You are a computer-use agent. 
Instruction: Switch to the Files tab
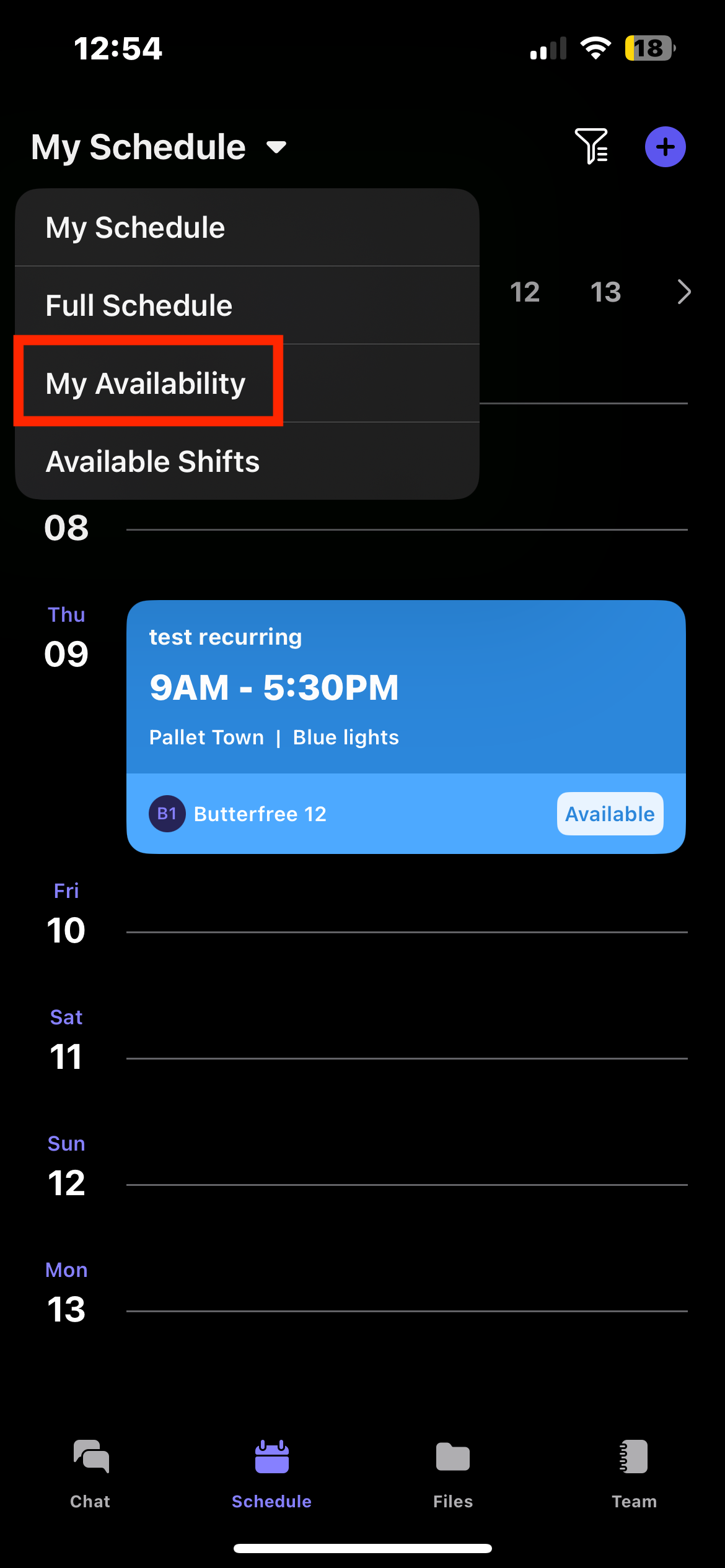coord(453,1474)
